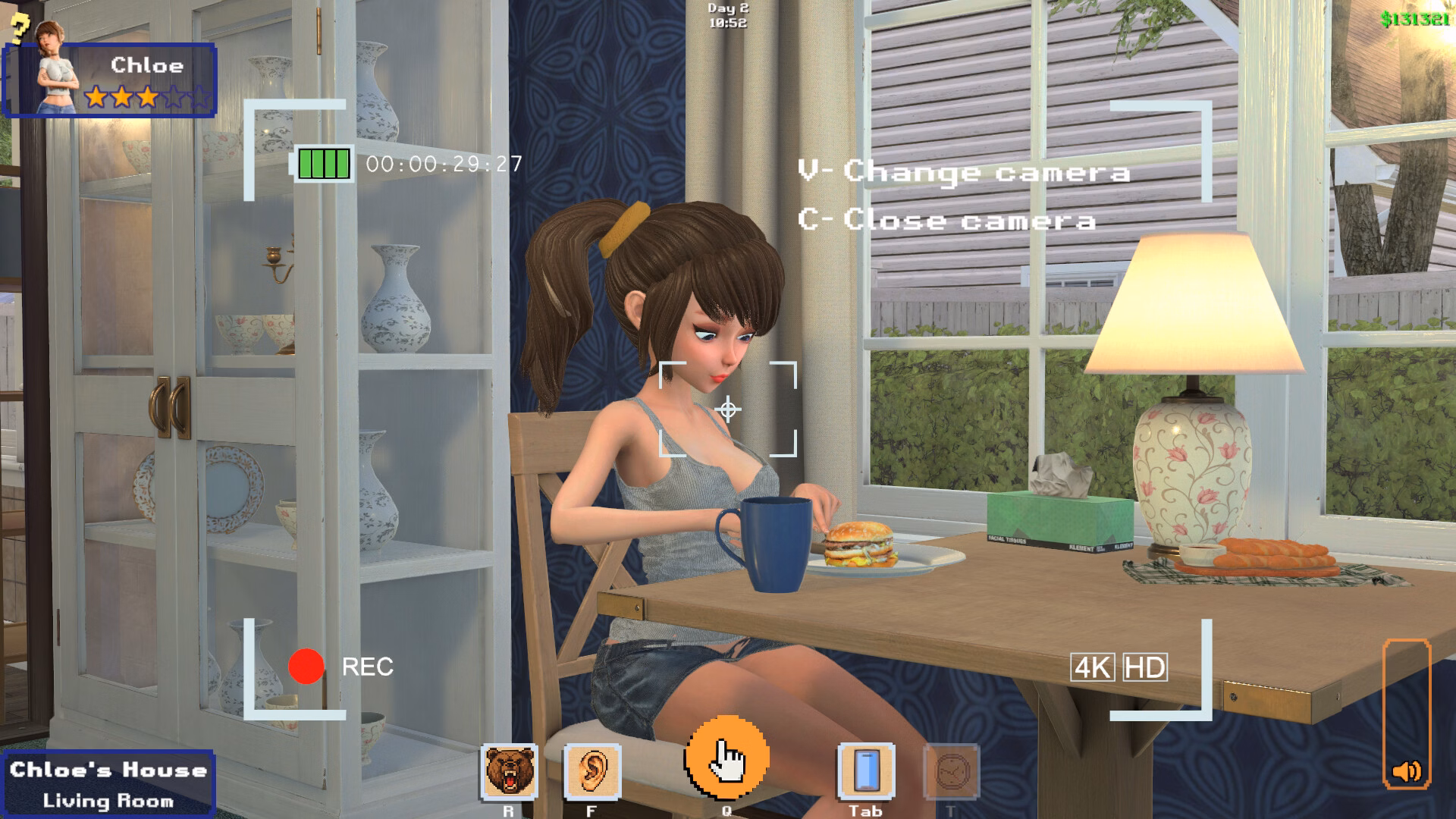The height and width of the screenshot is (819, 1456).
Task: Tap the orange hand interact button
Action: click(x=726, y=758)
